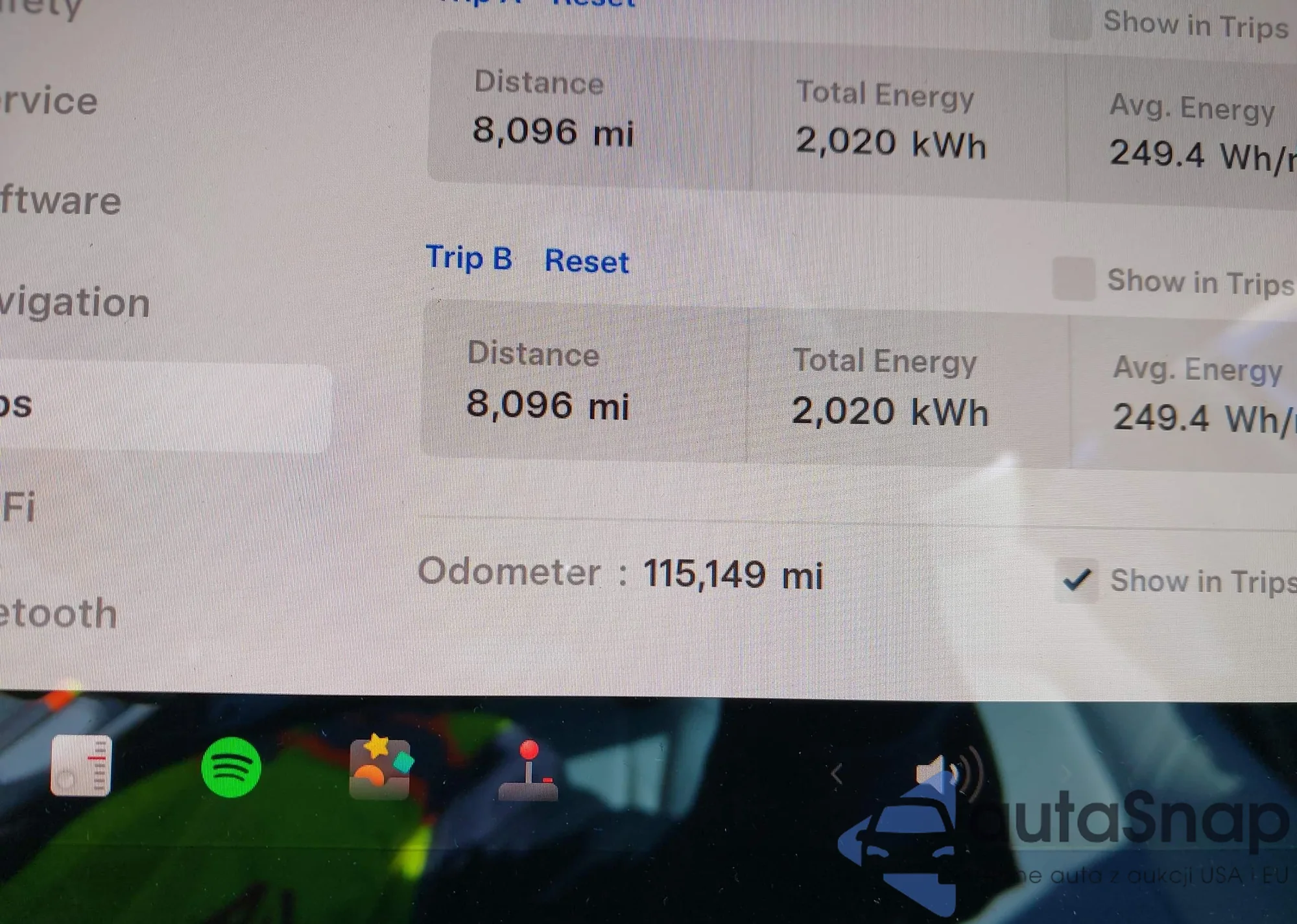Screen dimensions: 1297x924
Task: Open the Toybox app
Action: (x=381, y=768)
